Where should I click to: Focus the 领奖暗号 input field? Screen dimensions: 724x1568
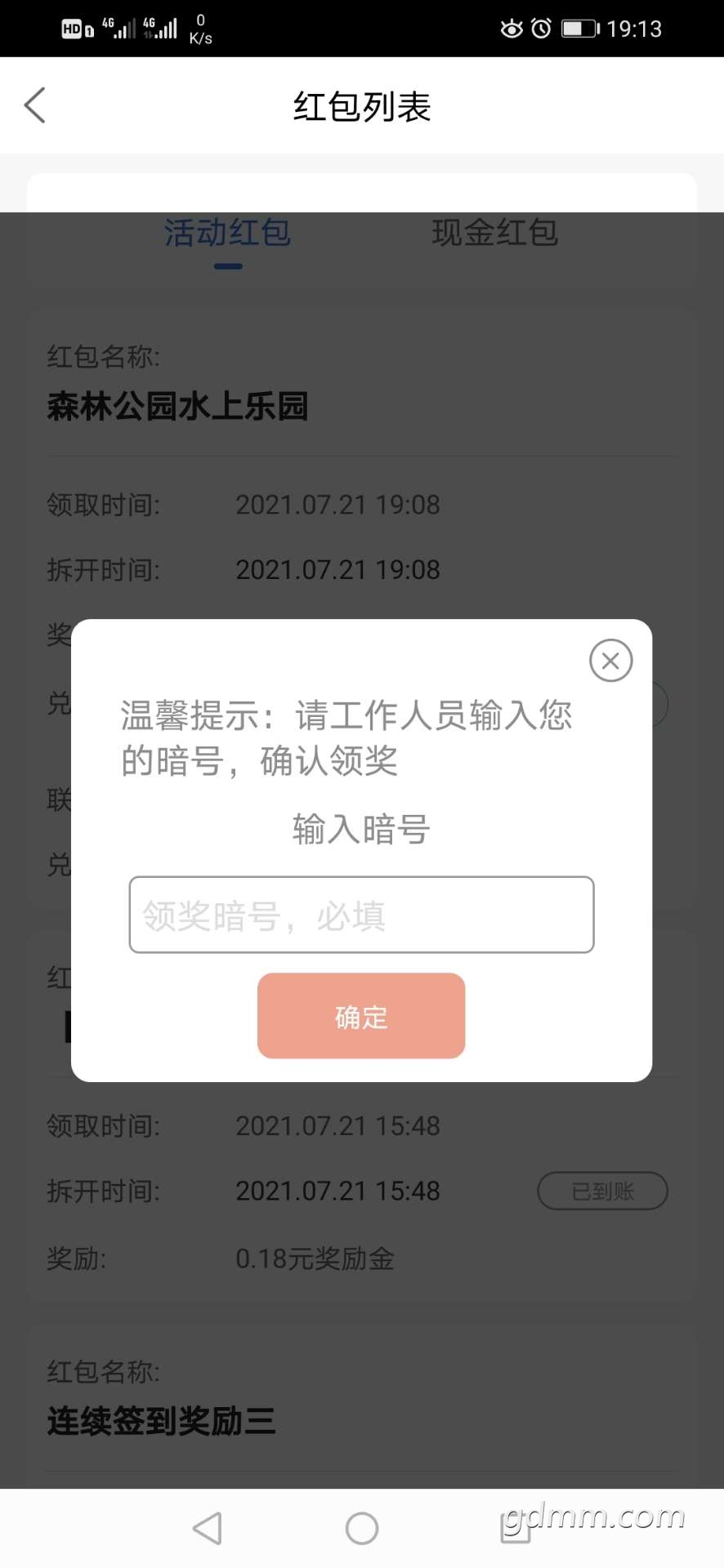pos(361,915)
